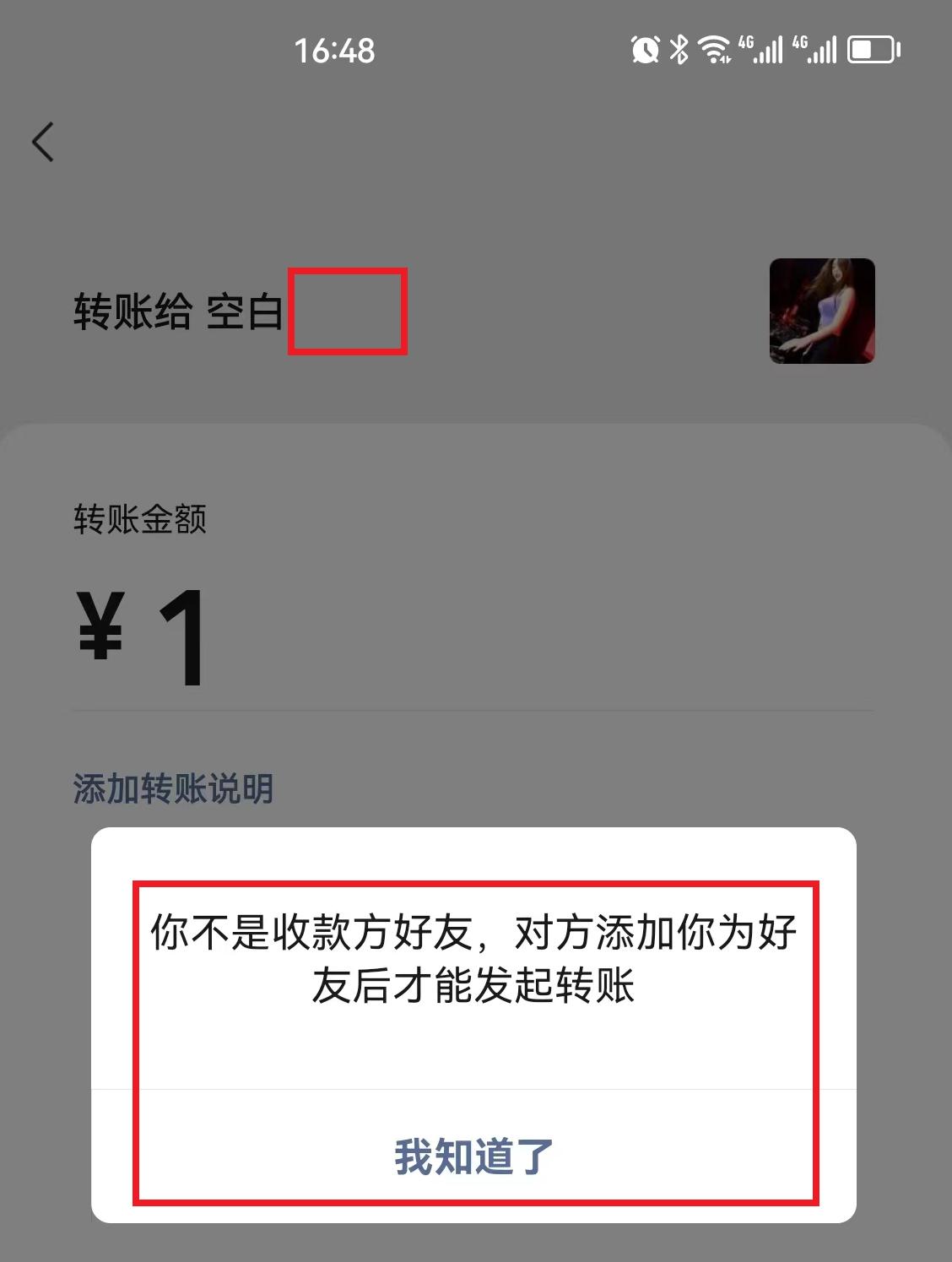Tap the back arrow to exit transfer
Viewport: 952px width, 1262px height.
point(42,142)
